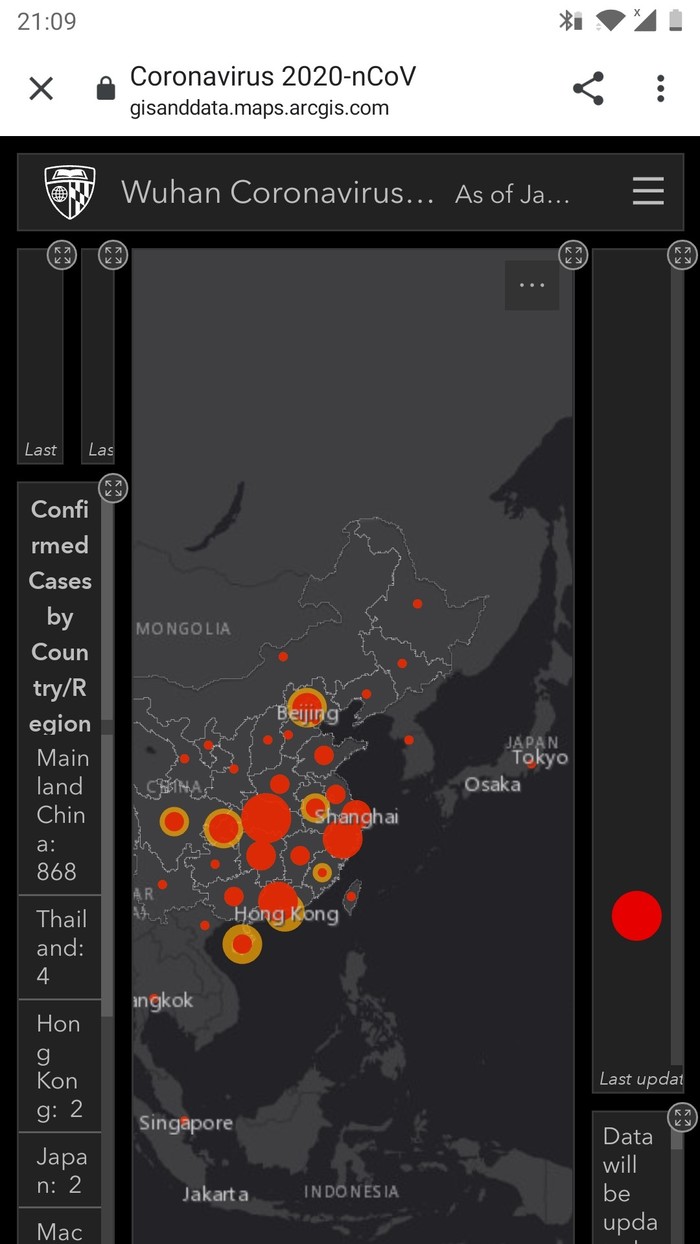
Task: Select Hong Kong: 2 row
Action: click(x=60, y=1066)
